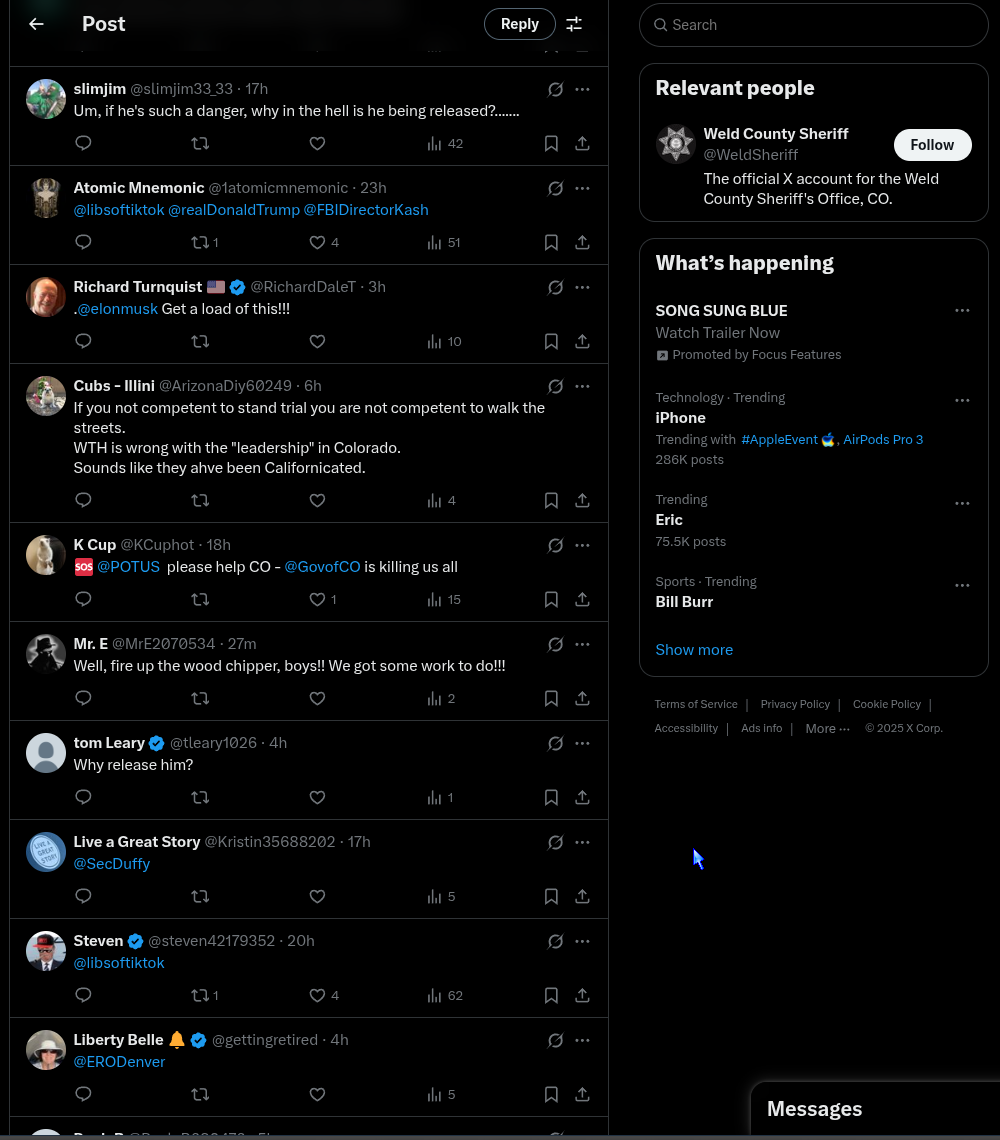Reply to Mr. E's comment
1000x1140 pixels.
tap(84, 698)
